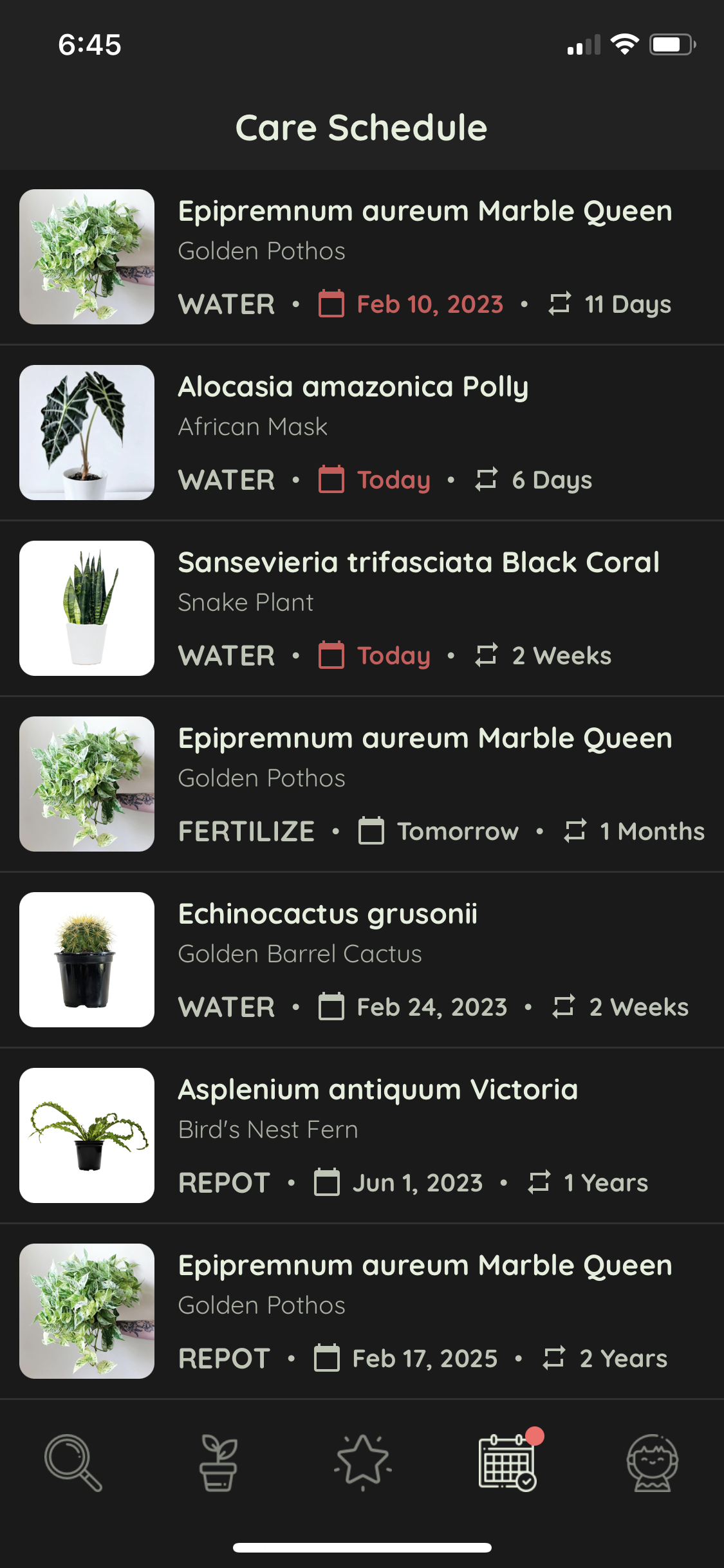Select the plants collection icon
724x1568 pixels.
tap(217, 1463)
